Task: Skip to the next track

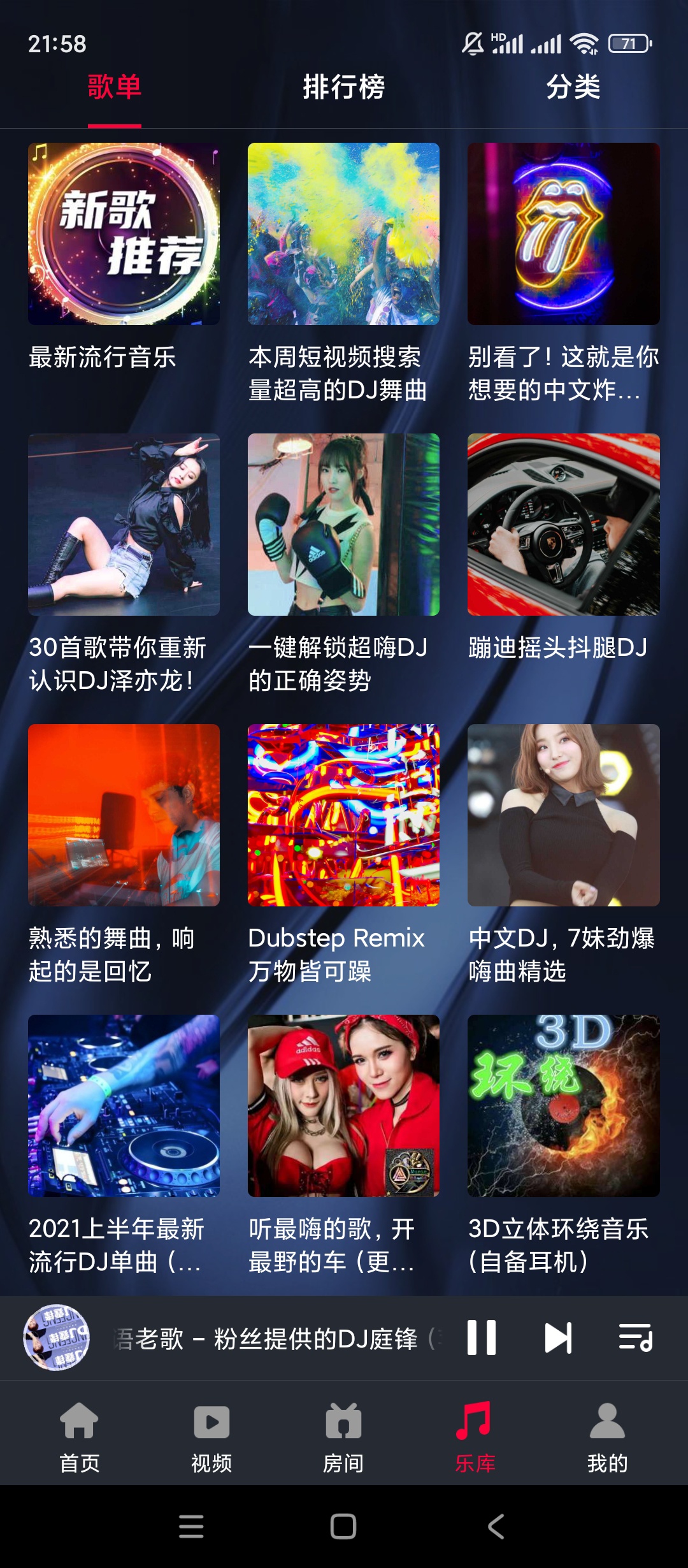Action: (558, 1337)
